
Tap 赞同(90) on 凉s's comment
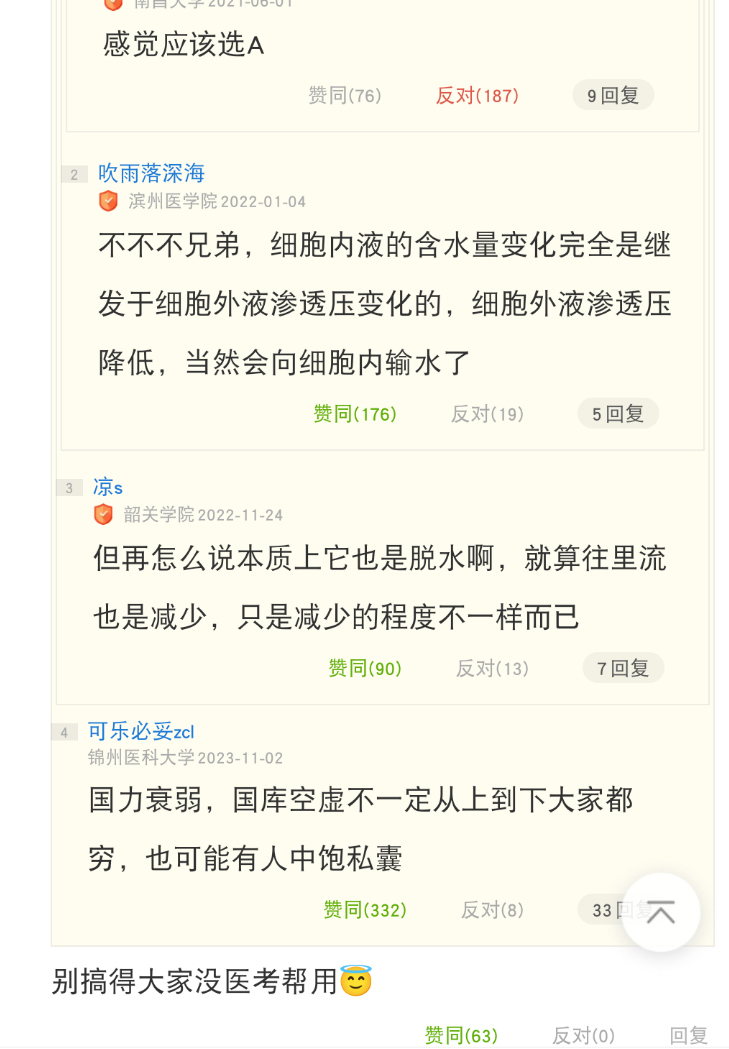pyautogui.click(x=365, y=668)
